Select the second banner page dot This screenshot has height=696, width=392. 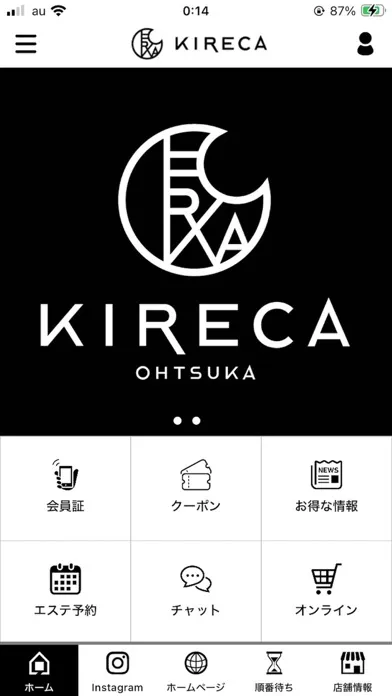pos(196,420)
